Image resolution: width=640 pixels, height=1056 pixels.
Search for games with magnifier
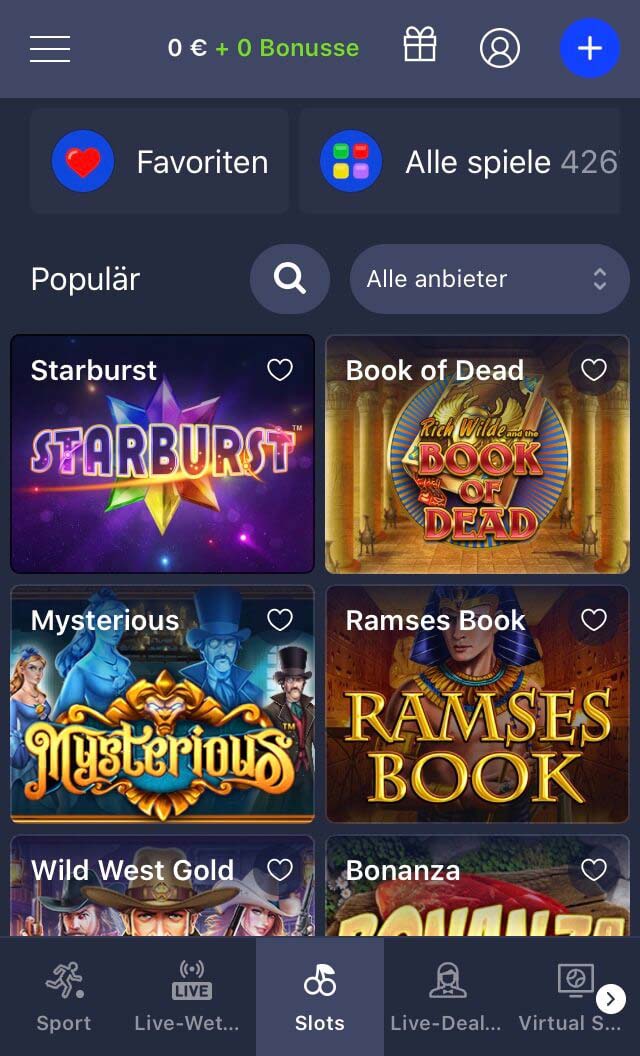point(290,279)
